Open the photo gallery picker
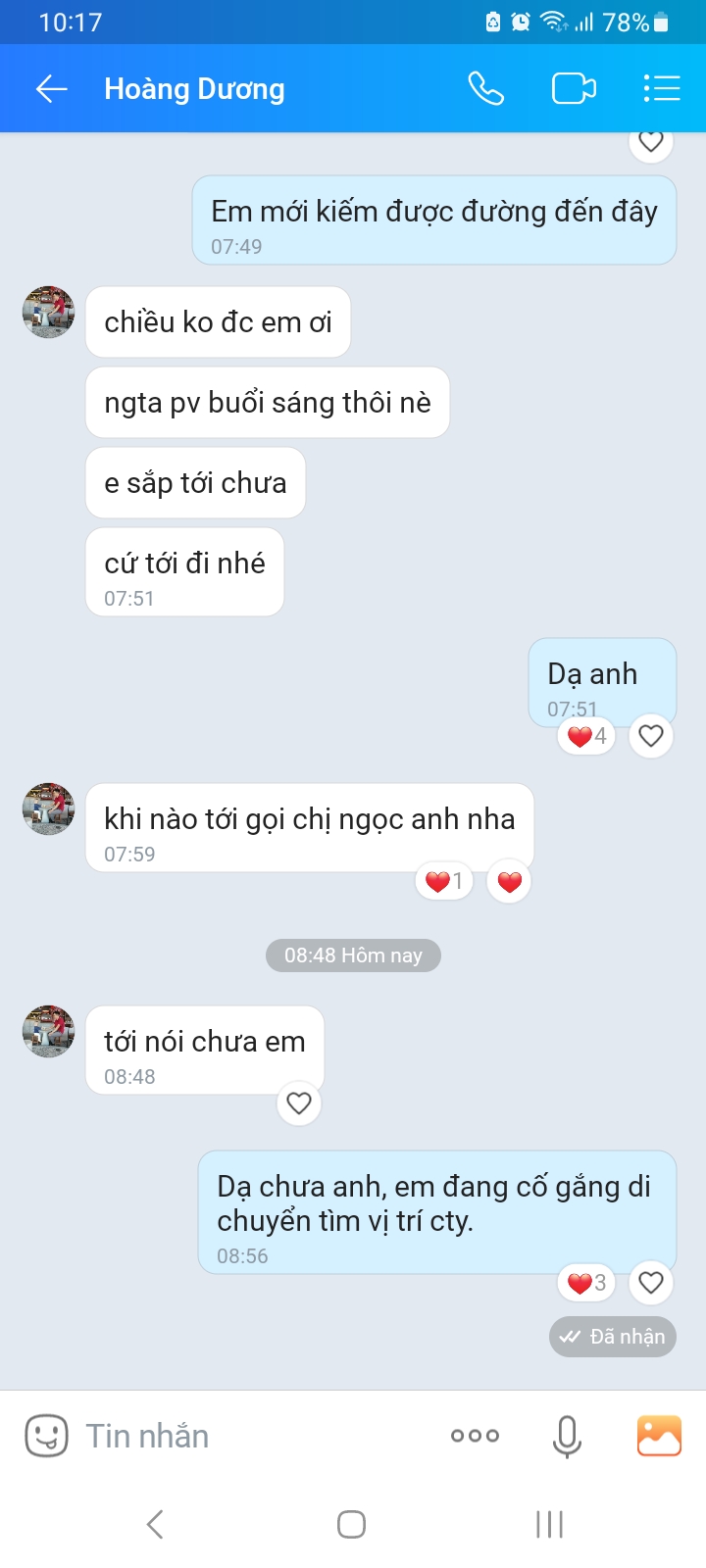Viewport: 706px width, 1568px height. (x=659, y=1437)
